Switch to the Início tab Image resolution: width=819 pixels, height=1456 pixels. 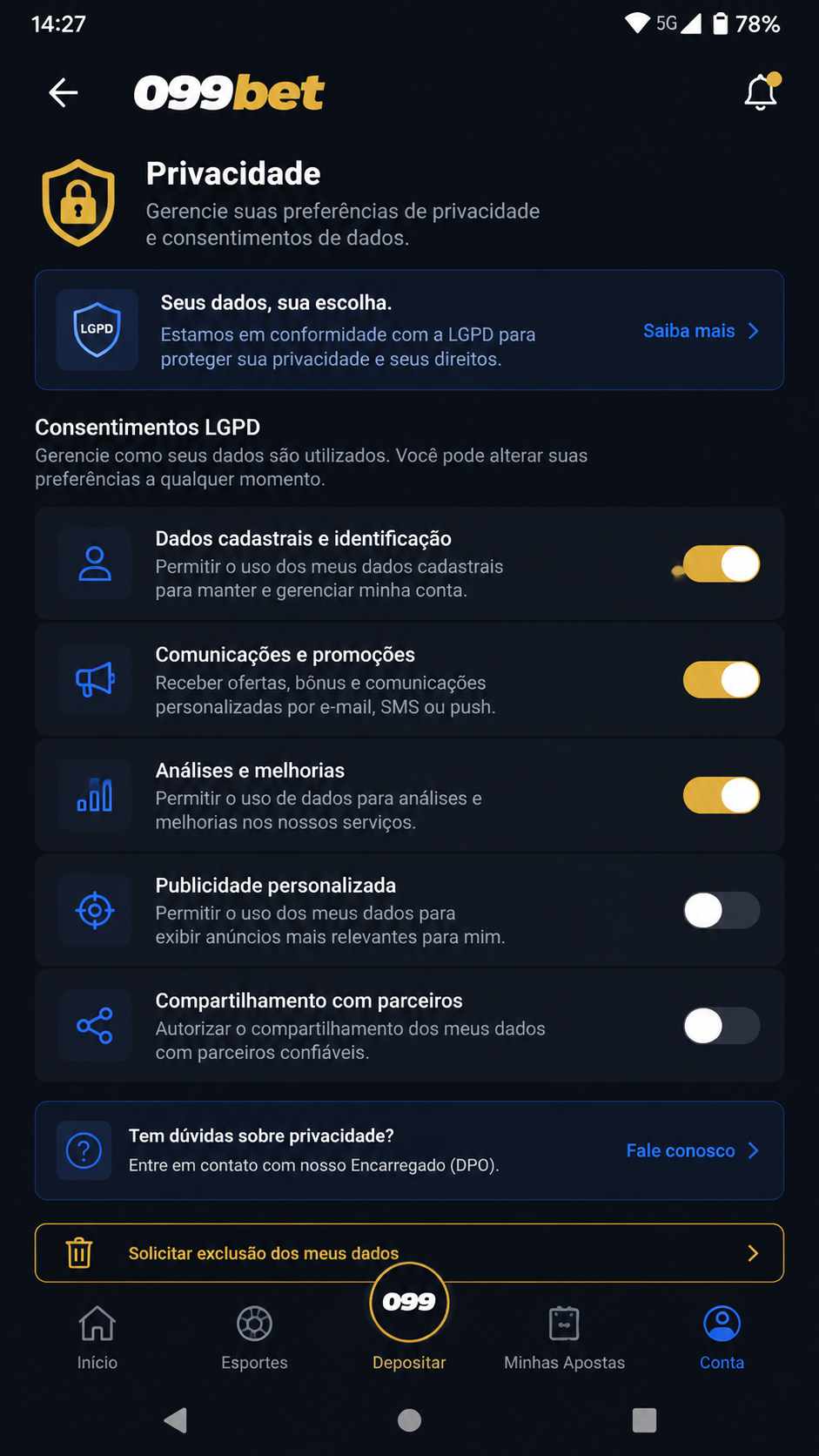coord(97,1338)
